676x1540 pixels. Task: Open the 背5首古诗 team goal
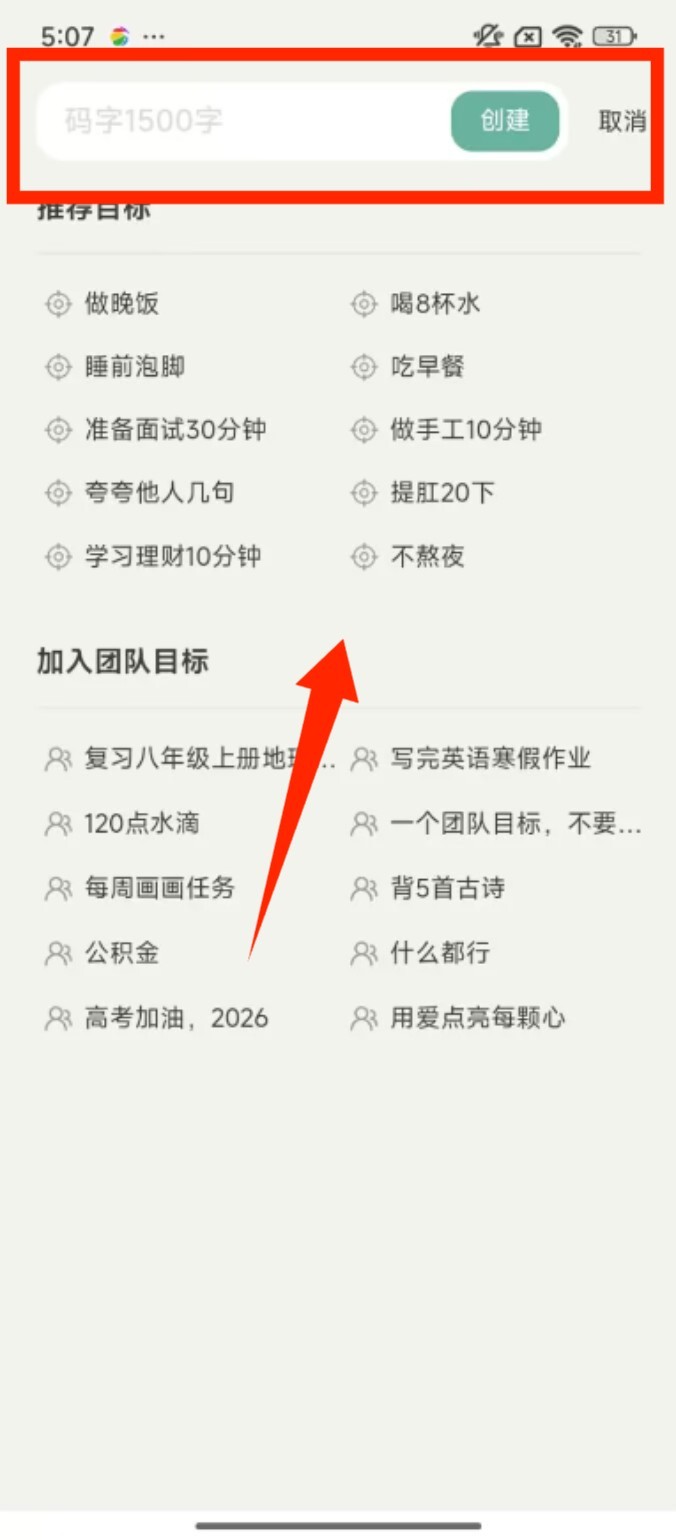pyautogui.click(x=447, y=887)
